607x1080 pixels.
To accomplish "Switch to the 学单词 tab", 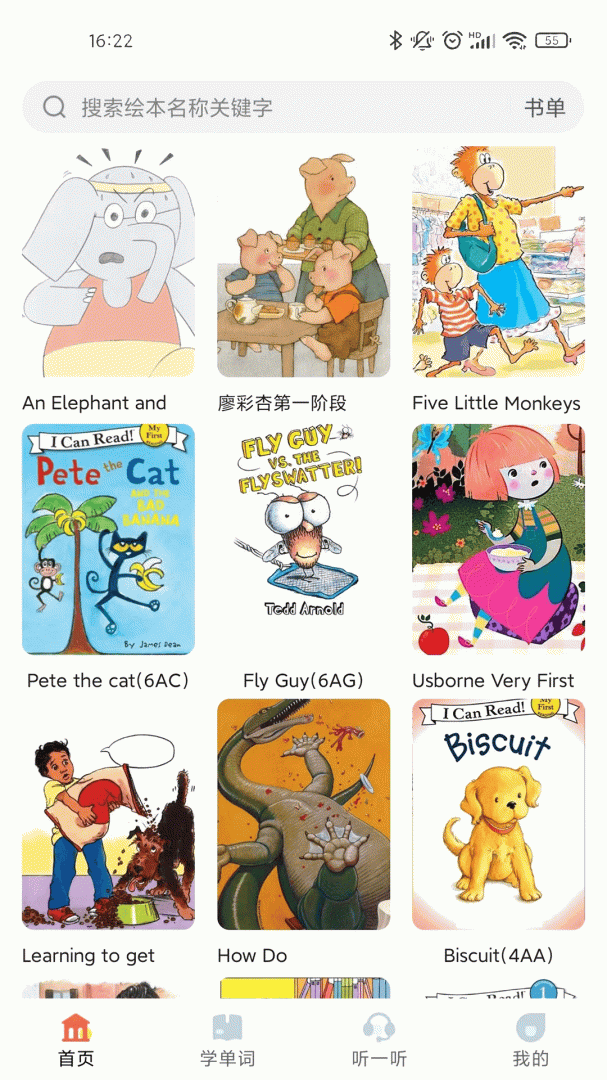I will click(227, 1040).
